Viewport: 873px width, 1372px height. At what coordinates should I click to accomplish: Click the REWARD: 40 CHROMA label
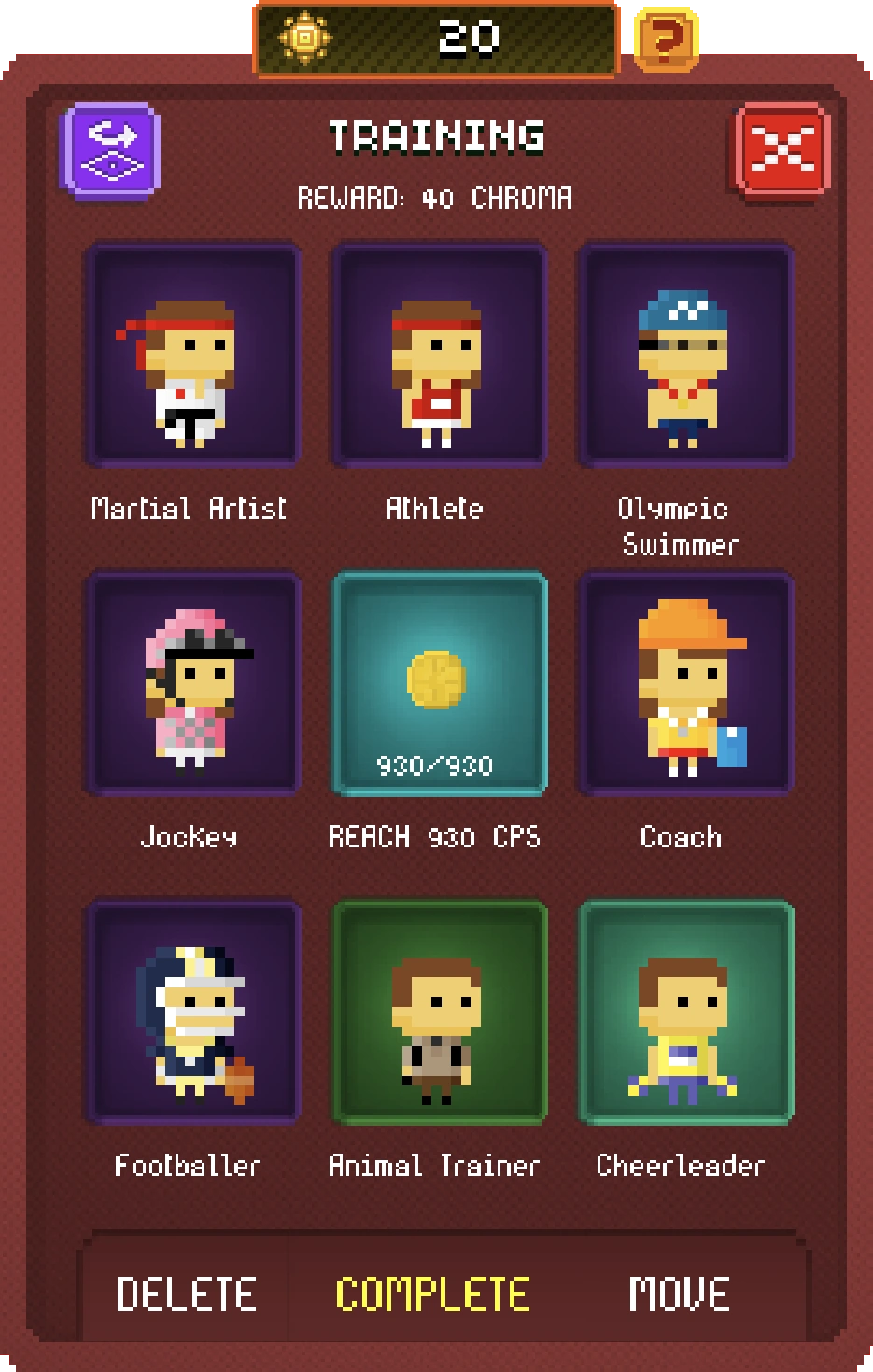[x=436, y=198]
